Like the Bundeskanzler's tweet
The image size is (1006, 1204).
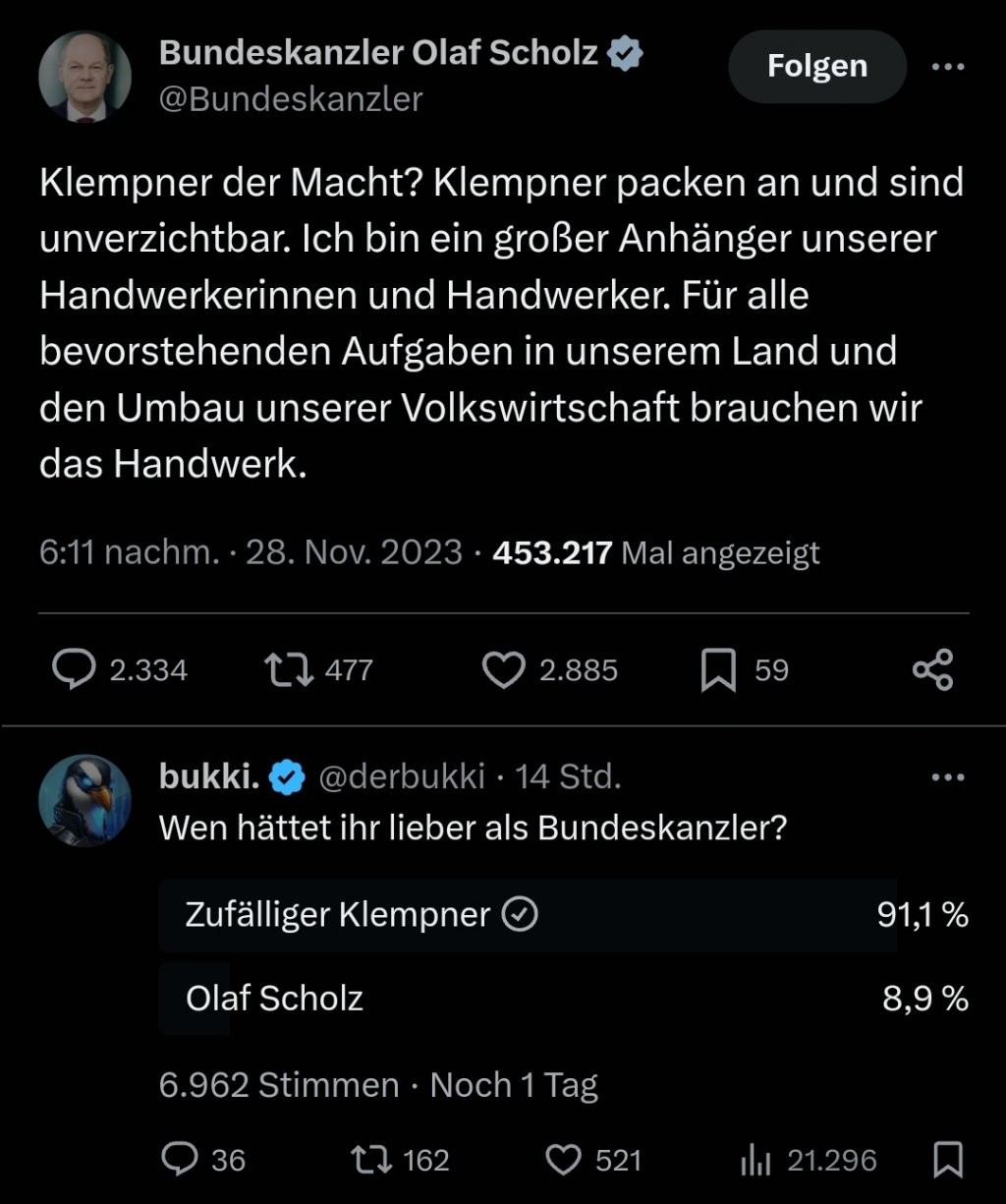click(503, 669)
